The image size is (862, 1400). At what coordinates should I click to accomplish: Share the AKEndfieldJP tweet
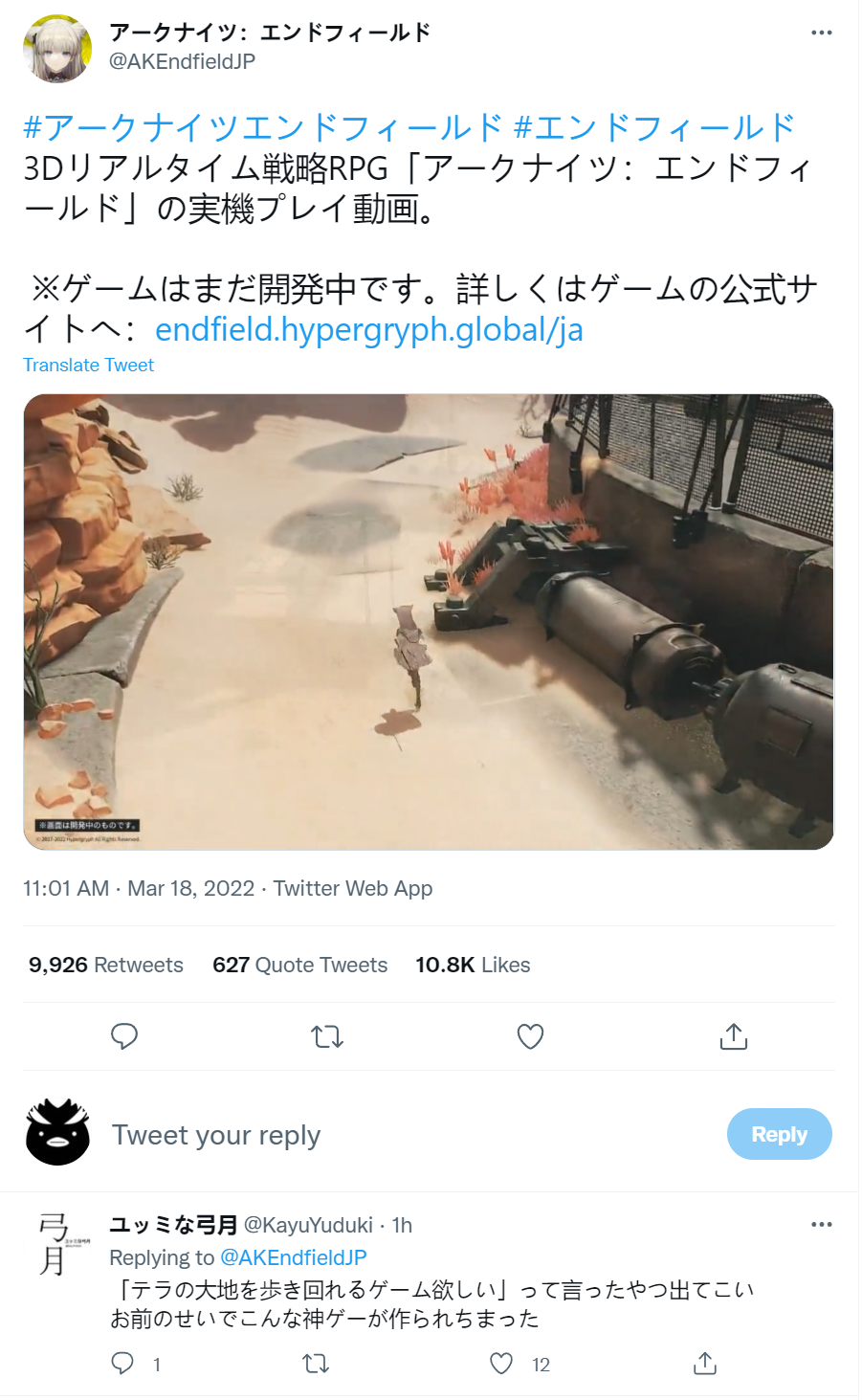click(x=733, y=1036)
